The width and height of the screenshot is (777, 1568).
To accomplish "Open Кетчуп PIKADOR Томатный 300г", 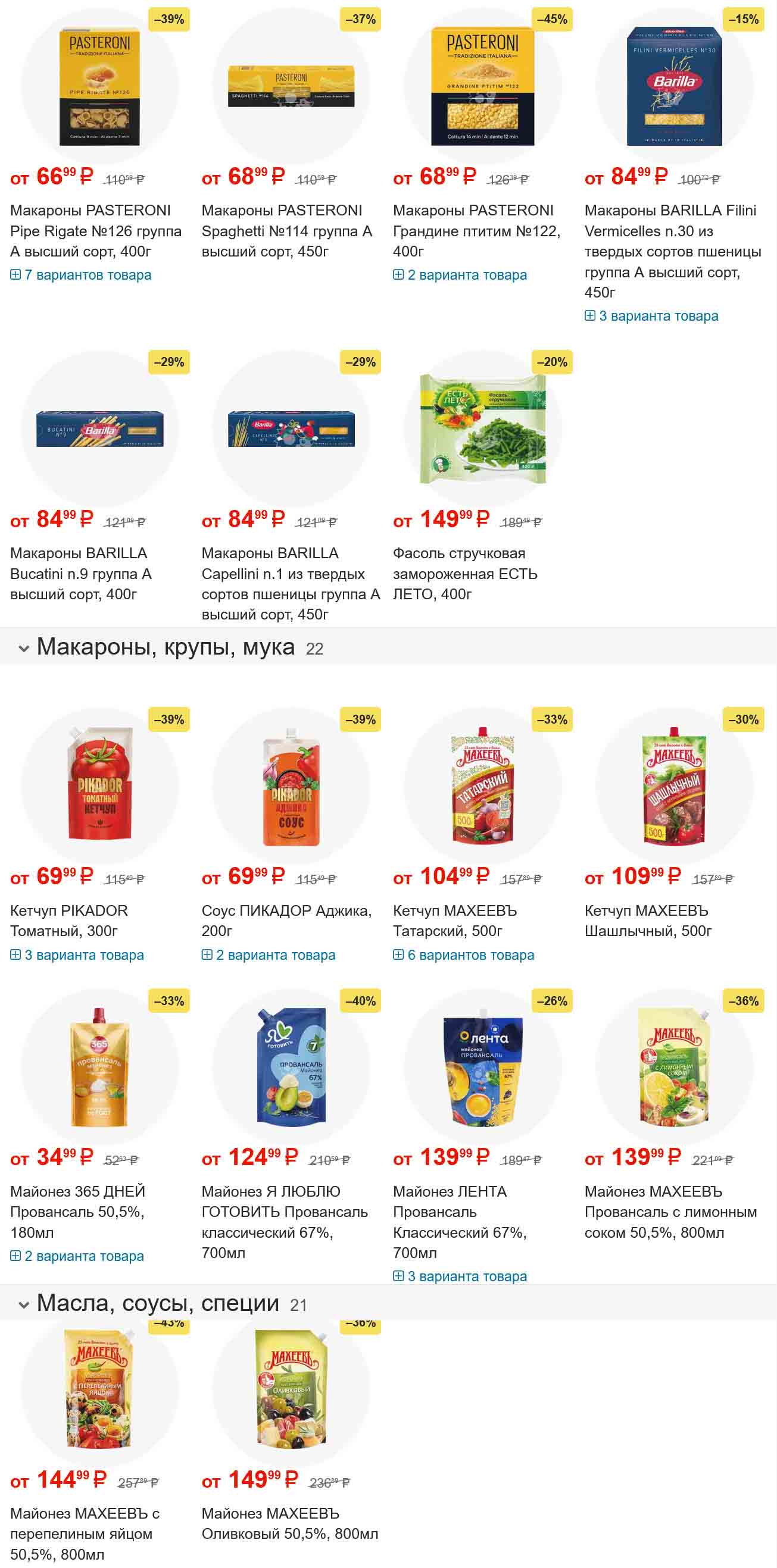I will point(69,920).
